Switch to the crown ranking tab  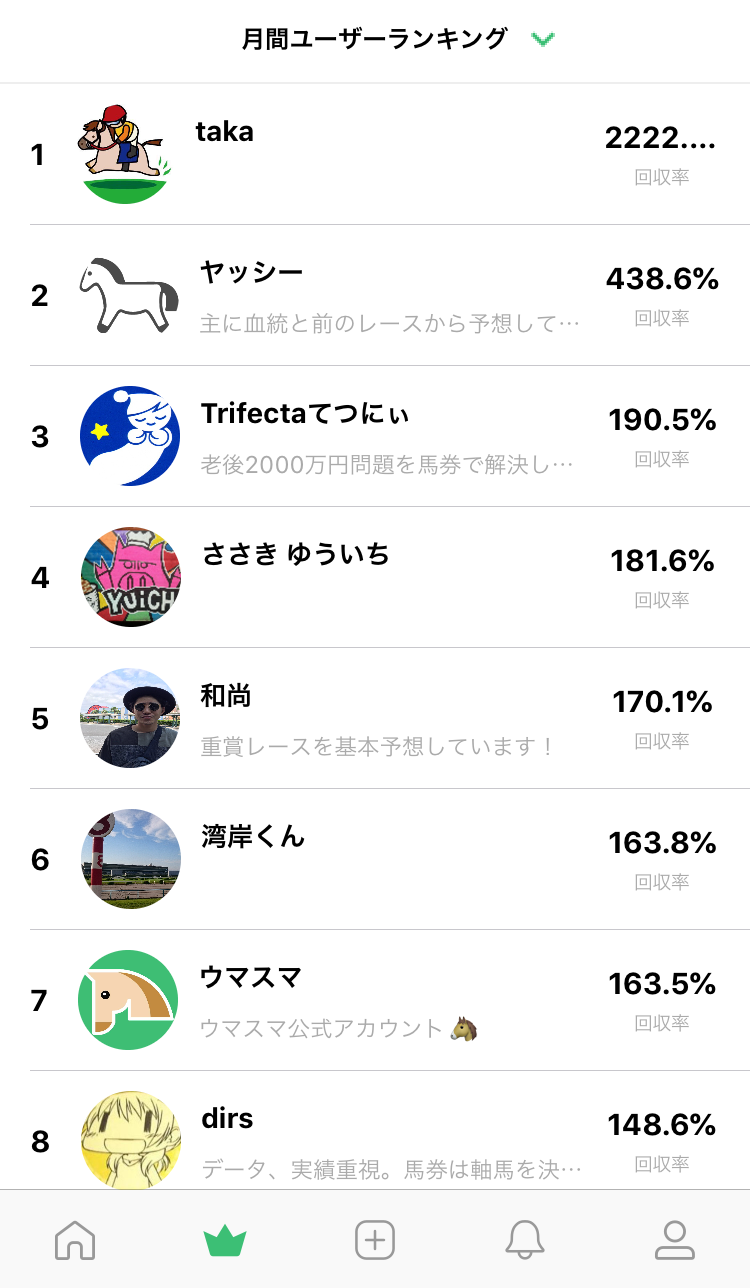pyautogui.click(x=225, y=1241)
